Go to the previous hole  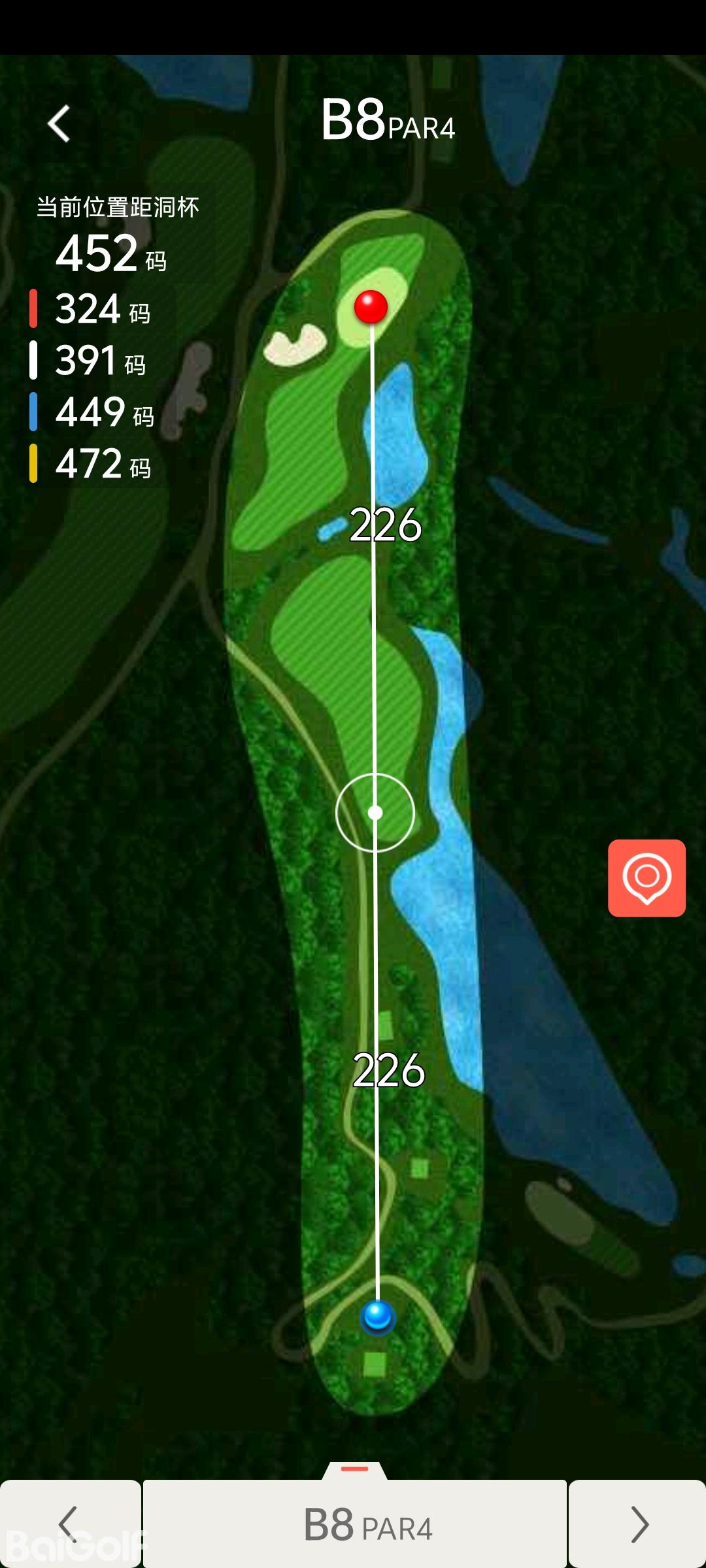pos(69,1524)
